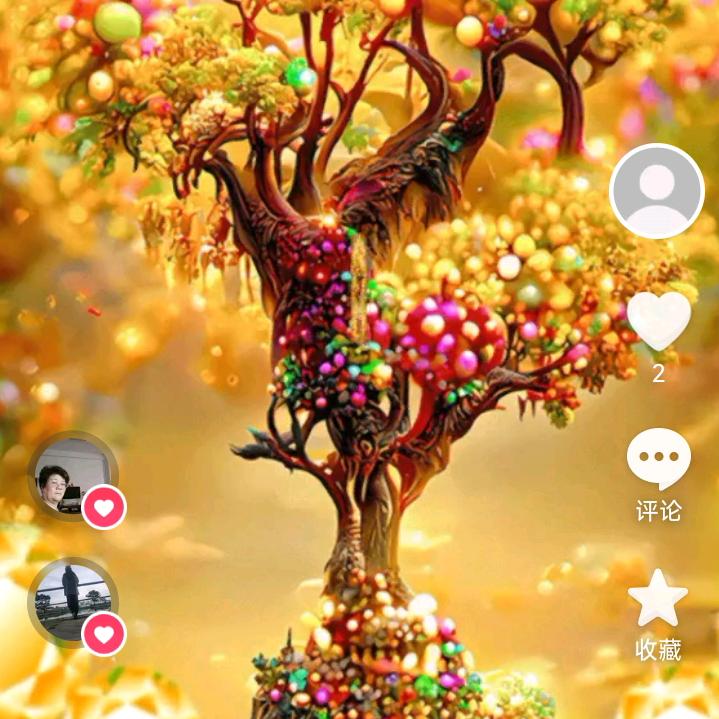Open avatar of person standing by the railing
This screenshot has height=719, width=719.
pos(70,601)
